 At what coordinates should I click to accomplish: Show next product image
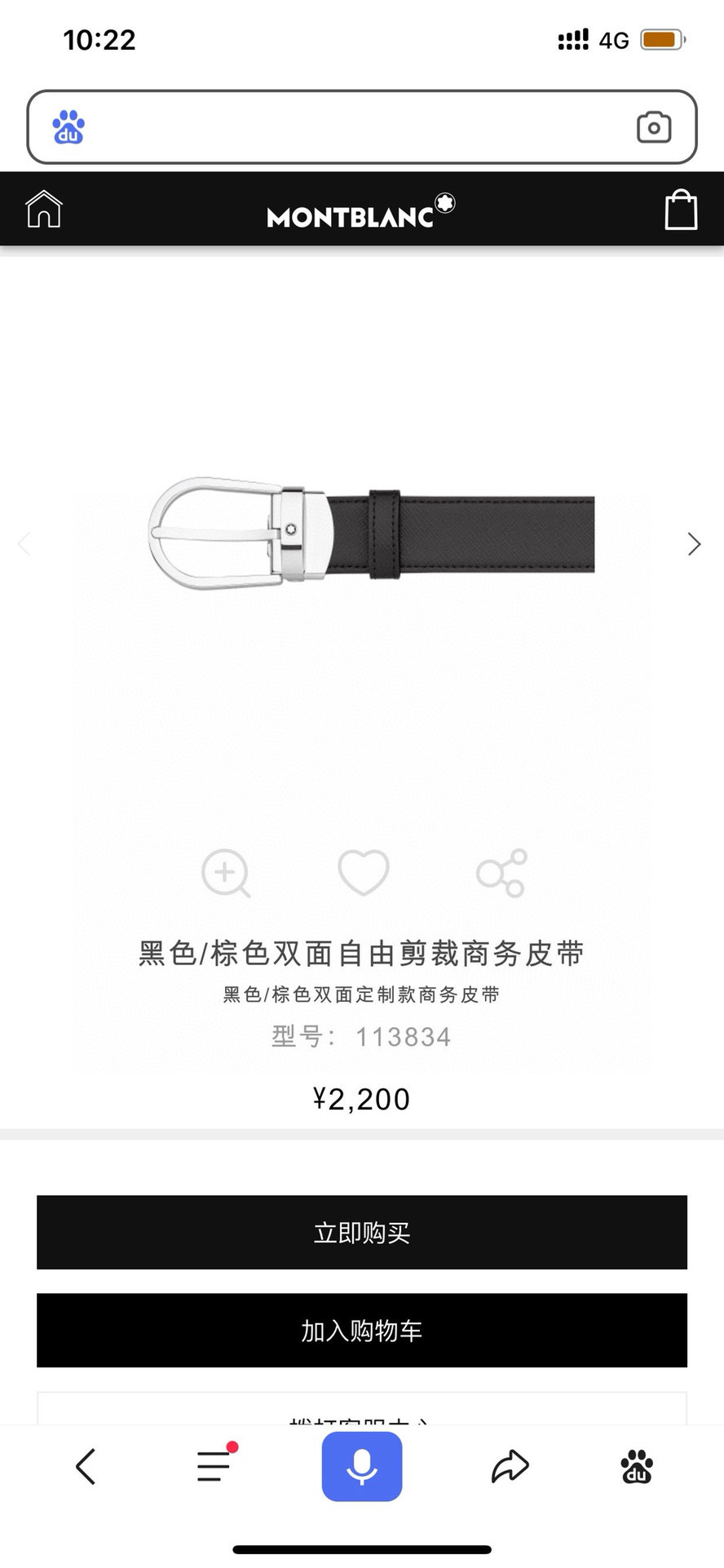click(694, 544)
